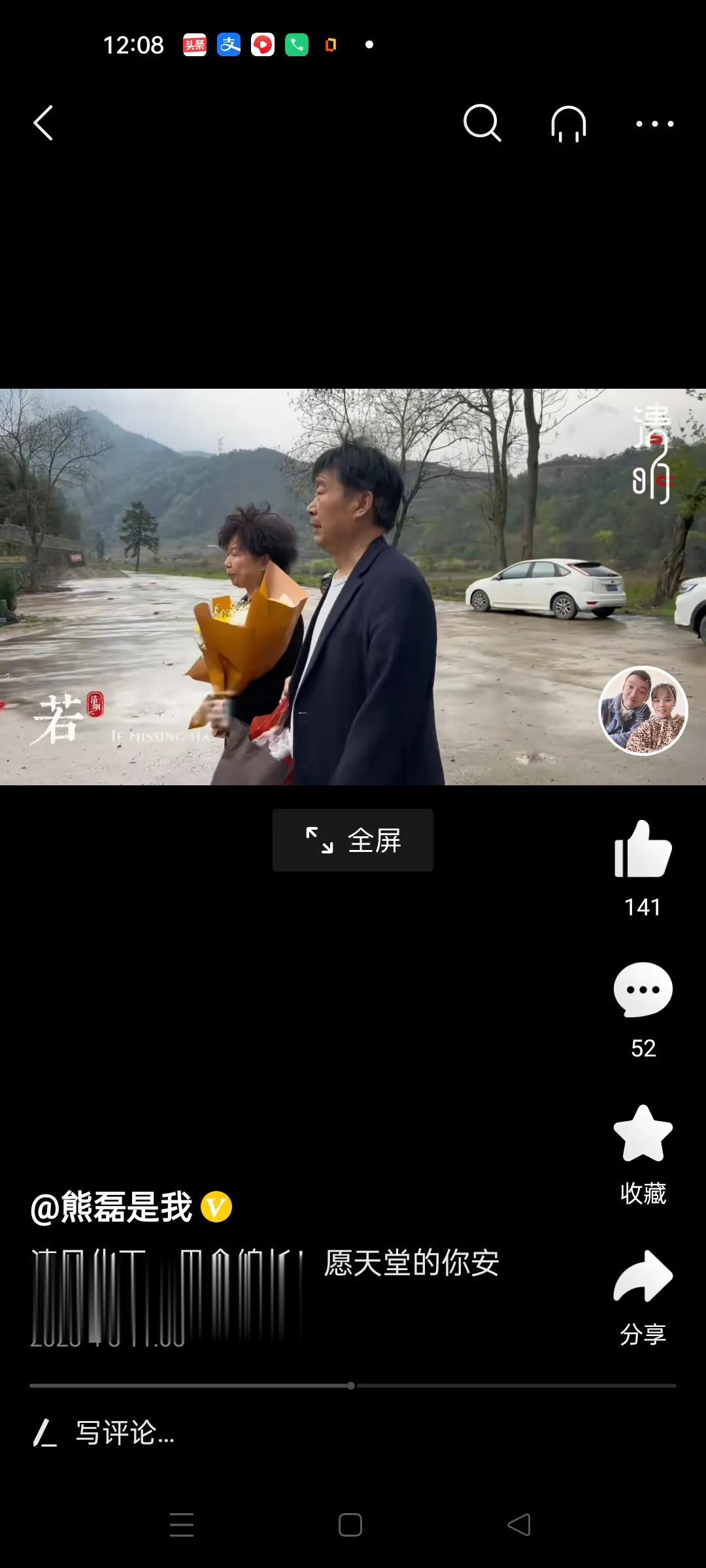
Task: Like the video with the thumbs-up icon
Action: coord(643,849)
